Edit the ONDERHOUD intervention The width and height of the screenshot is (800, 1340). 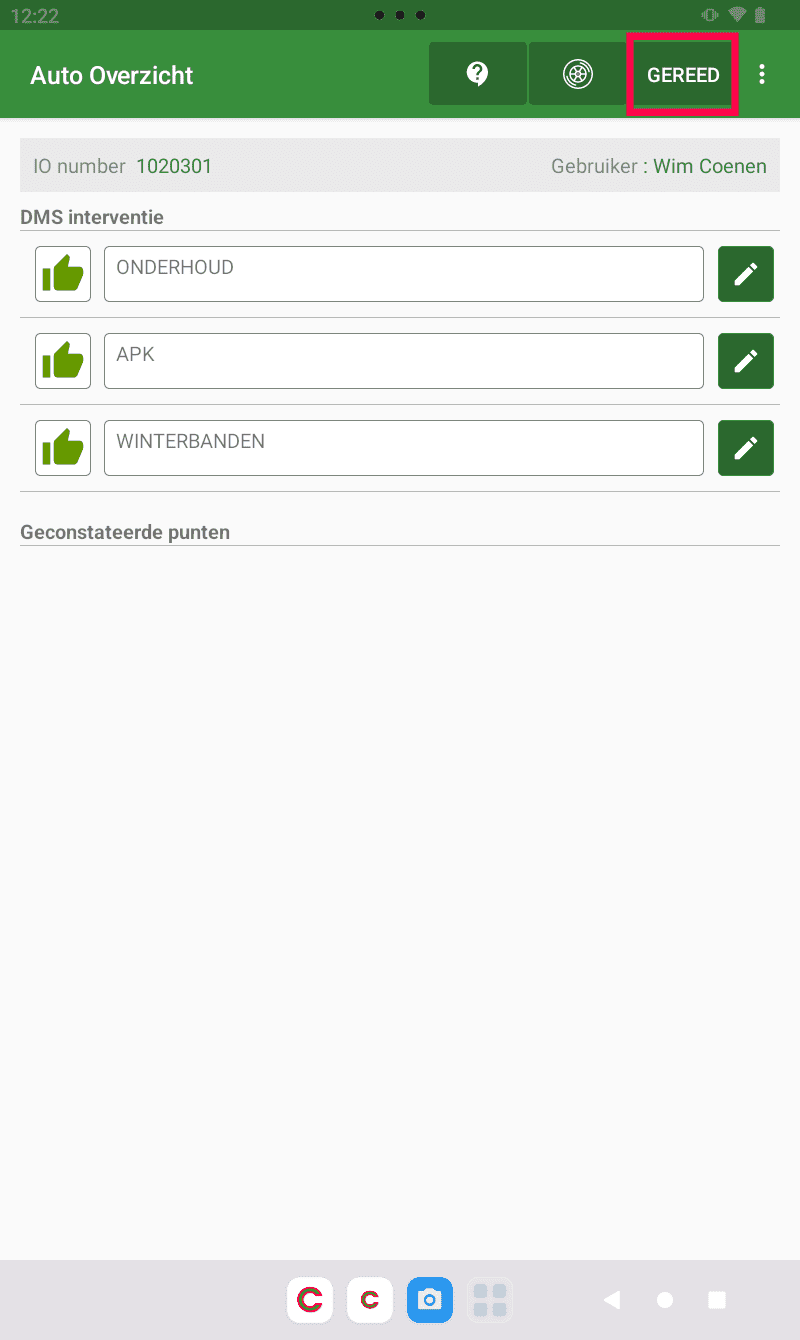(x=746, y=274)
